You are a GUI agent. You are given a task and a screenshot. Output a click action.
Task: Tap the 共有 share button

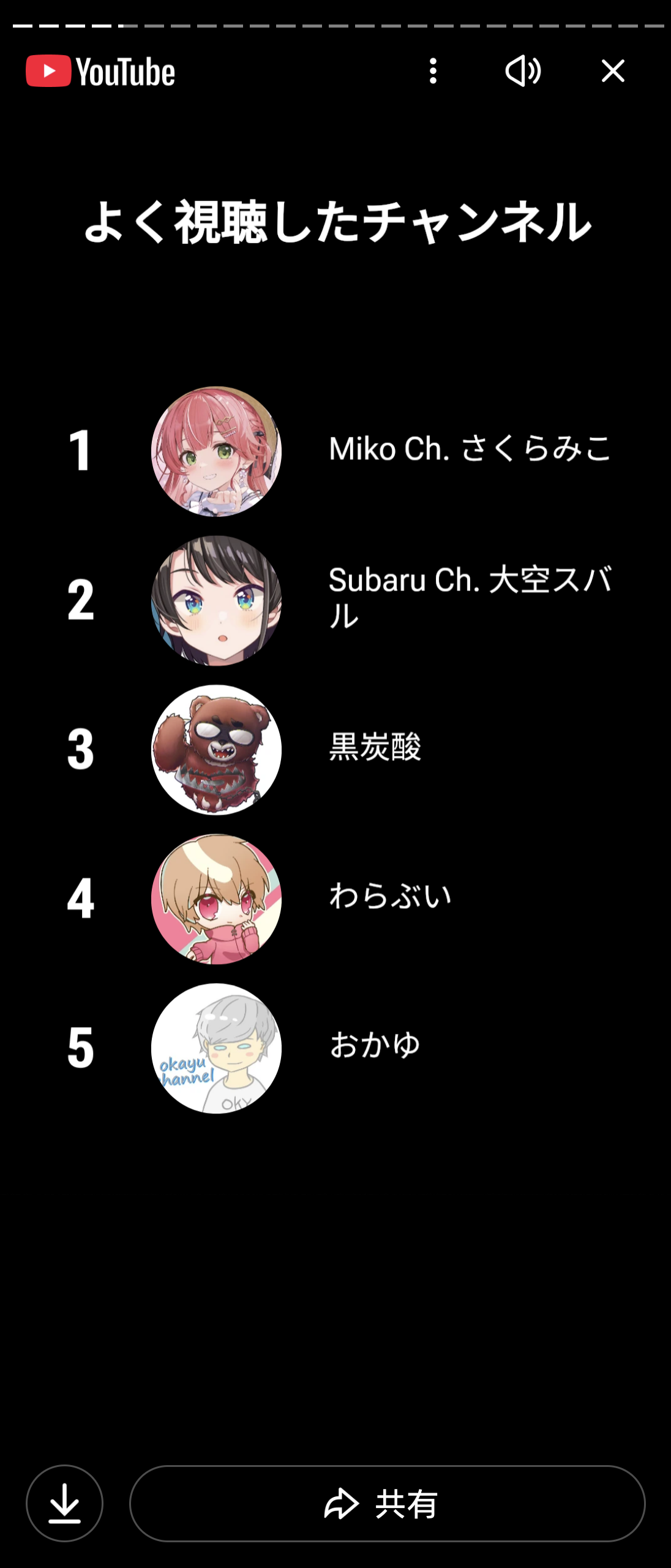(x=387, y=1503)
